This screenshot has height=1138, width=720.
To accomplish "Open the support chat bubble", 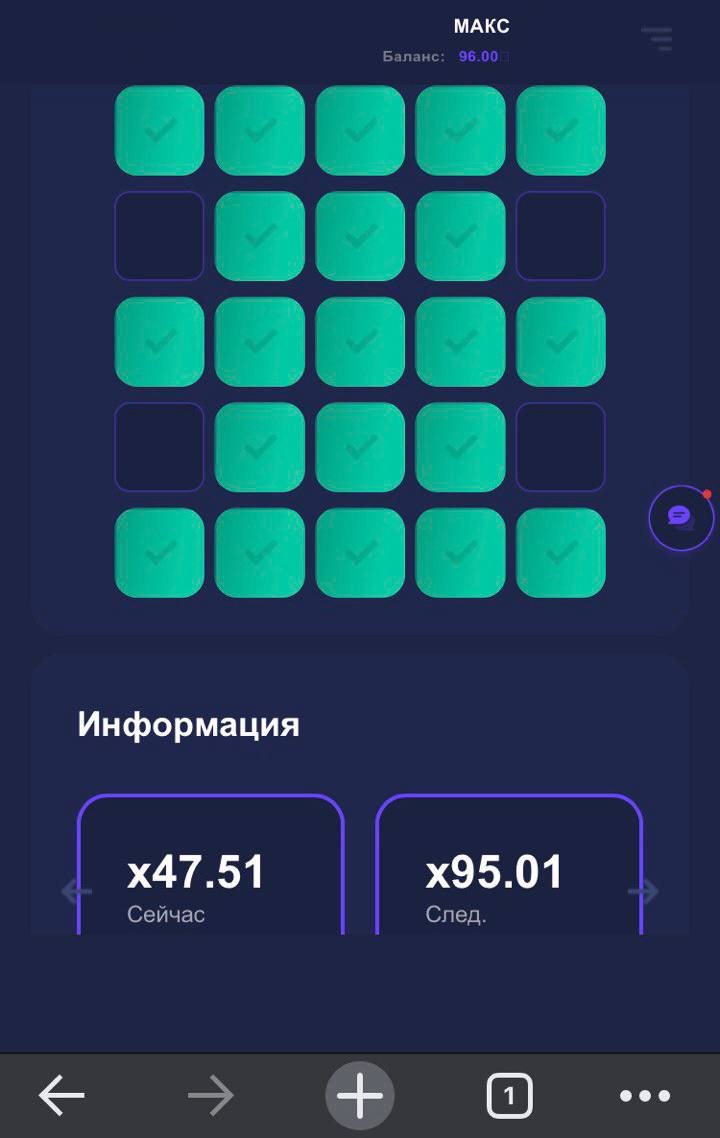I will tap(680, 517).
